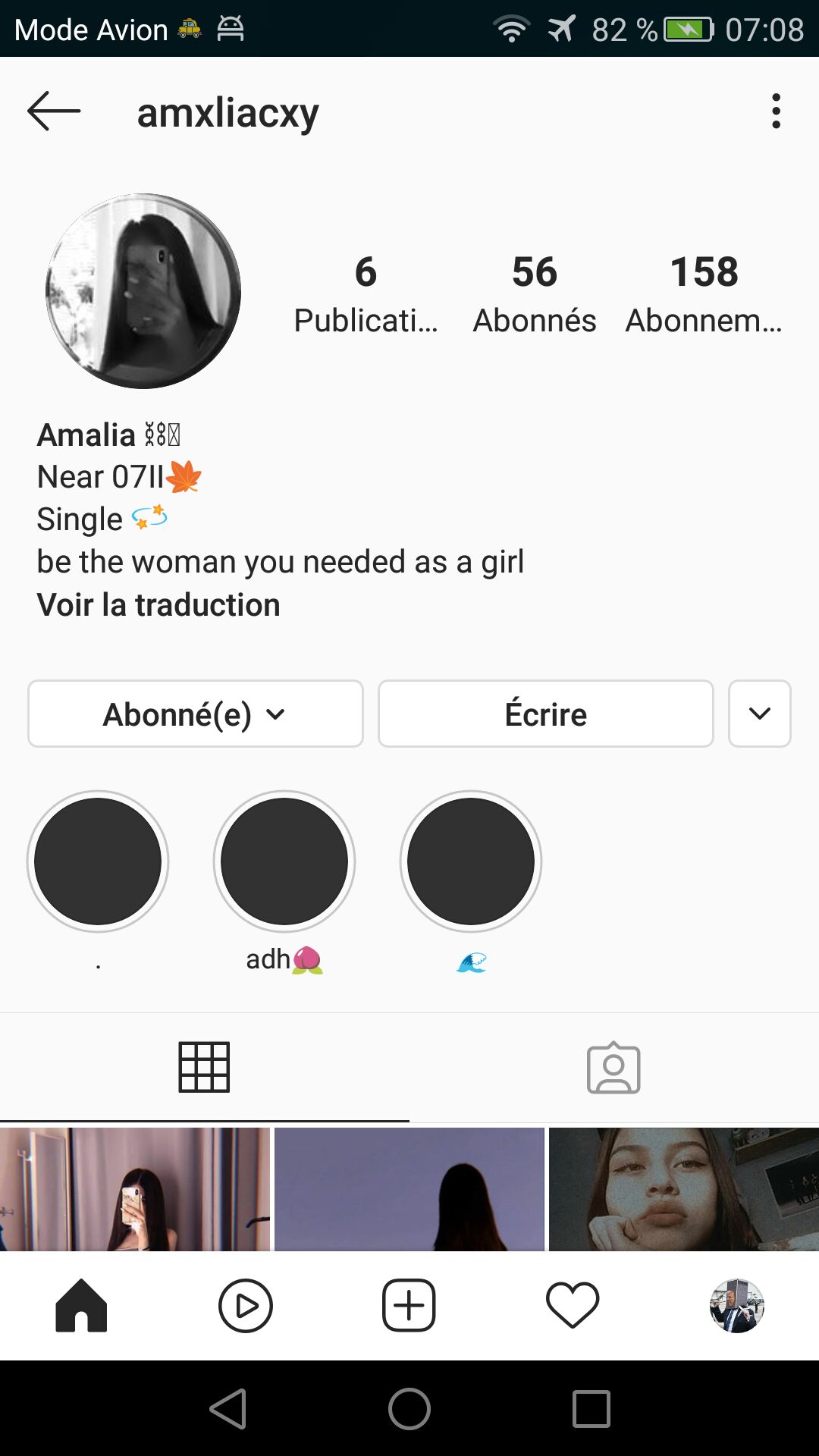
Task: Tap Écrire to message this user
Action: coord(546,714)
